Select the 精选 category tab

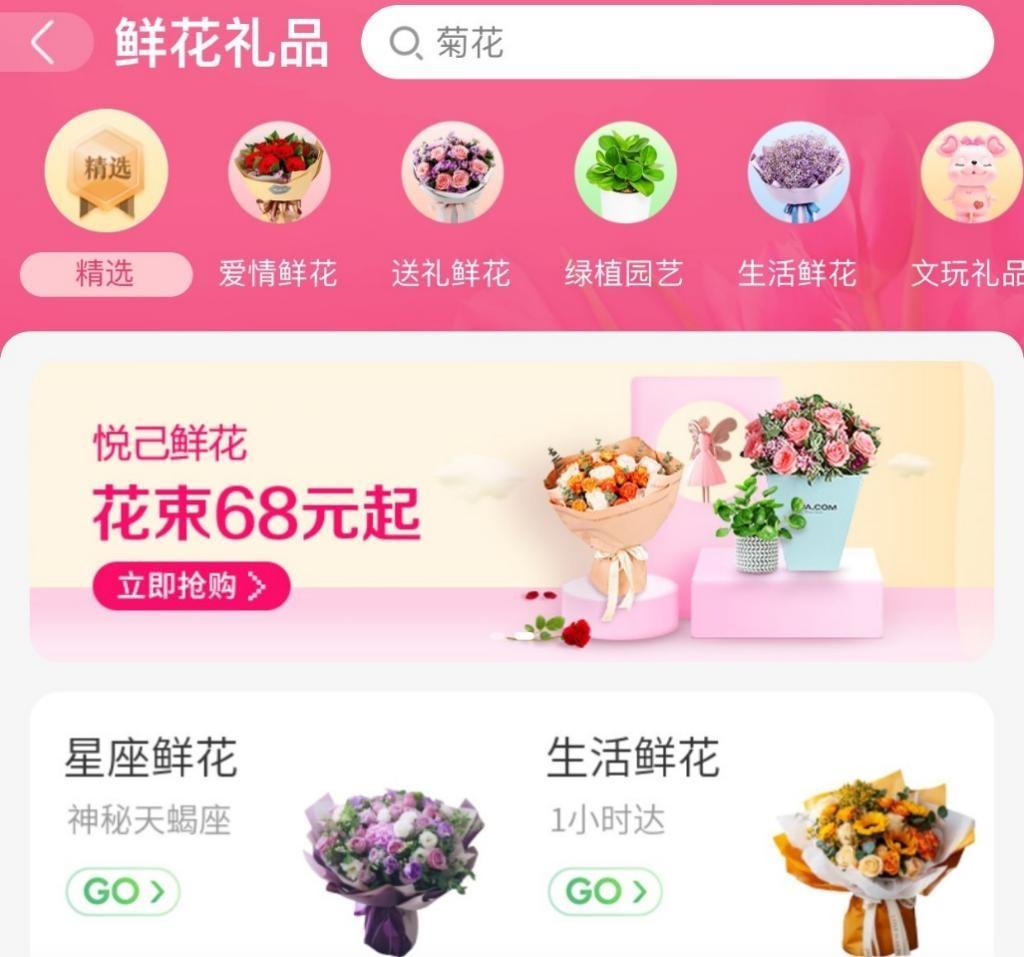click(106, 272)
